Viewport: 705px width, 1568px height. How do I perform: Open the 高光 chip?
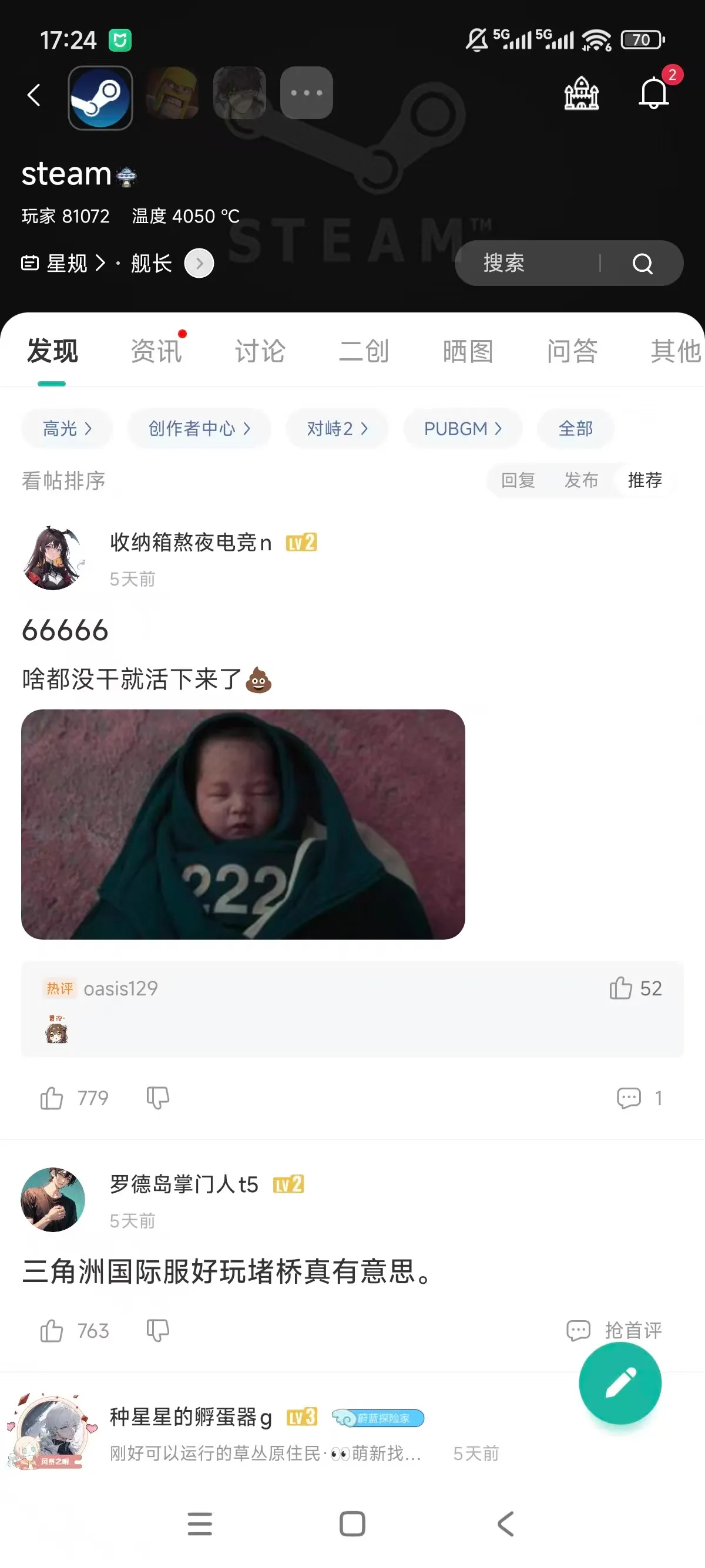67,429
